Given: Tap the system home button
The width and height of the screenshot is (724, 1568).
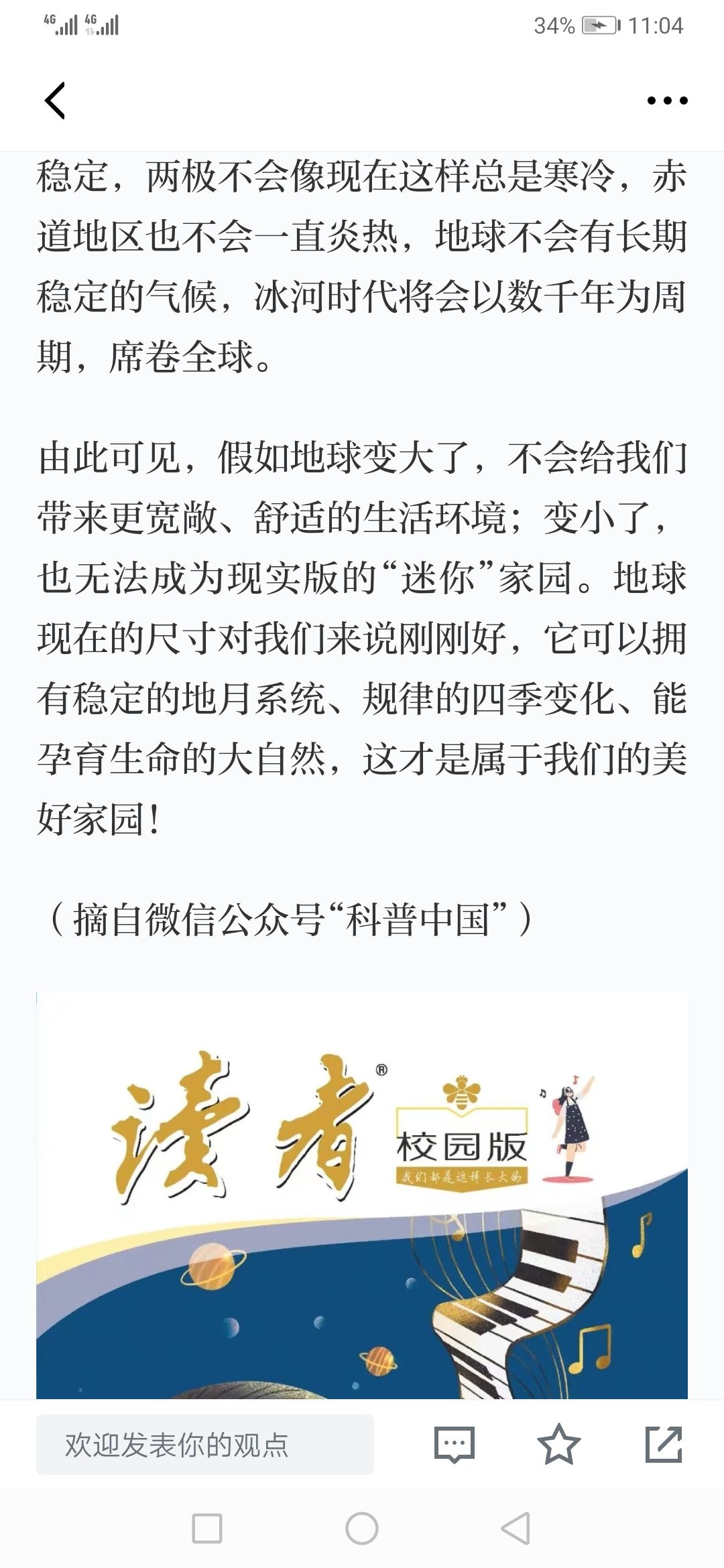Looking at the screenshot, I should pos(362,1529).
